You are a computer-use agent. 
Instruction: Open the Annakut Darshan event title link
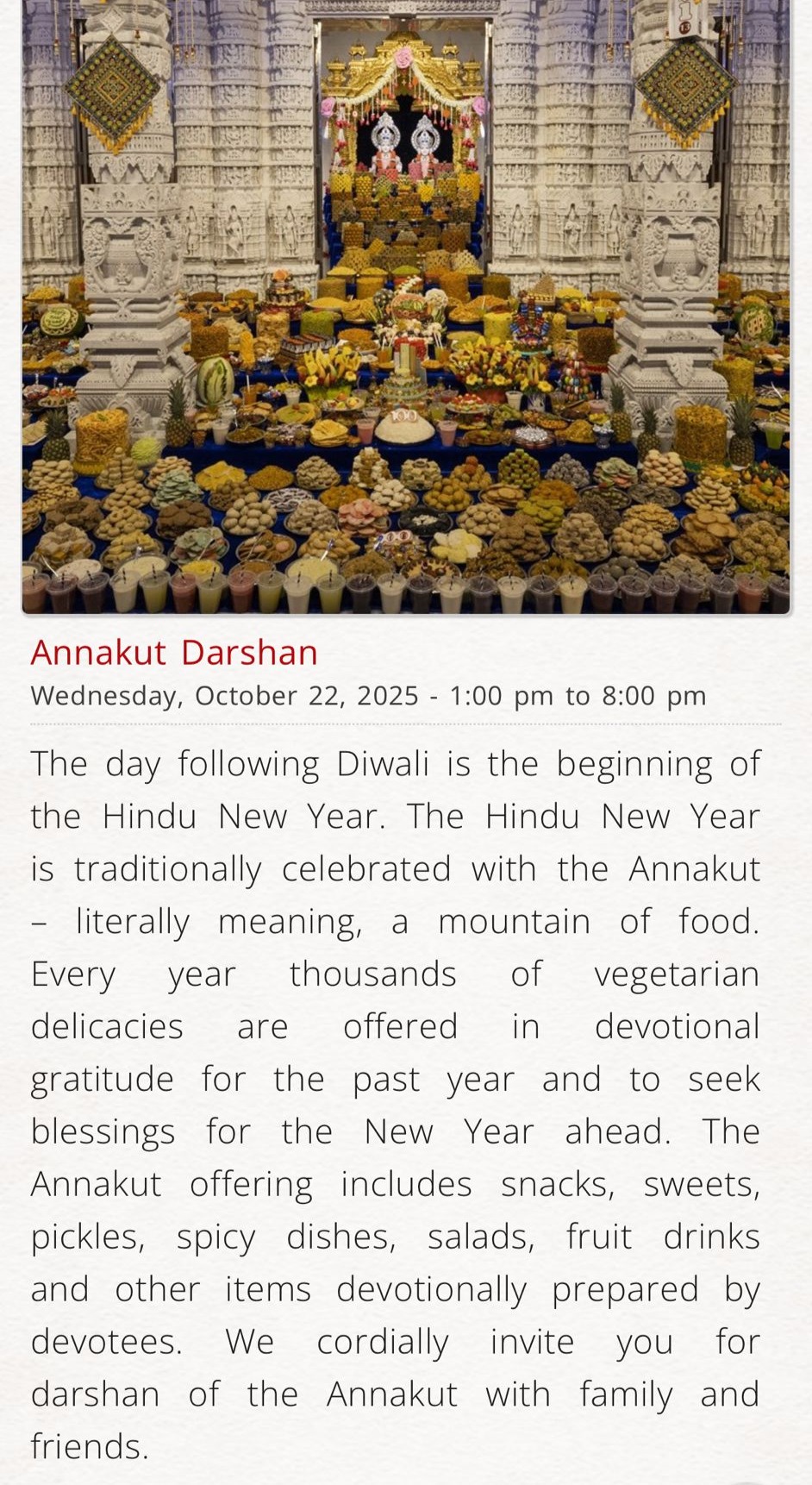coord(174,653)
